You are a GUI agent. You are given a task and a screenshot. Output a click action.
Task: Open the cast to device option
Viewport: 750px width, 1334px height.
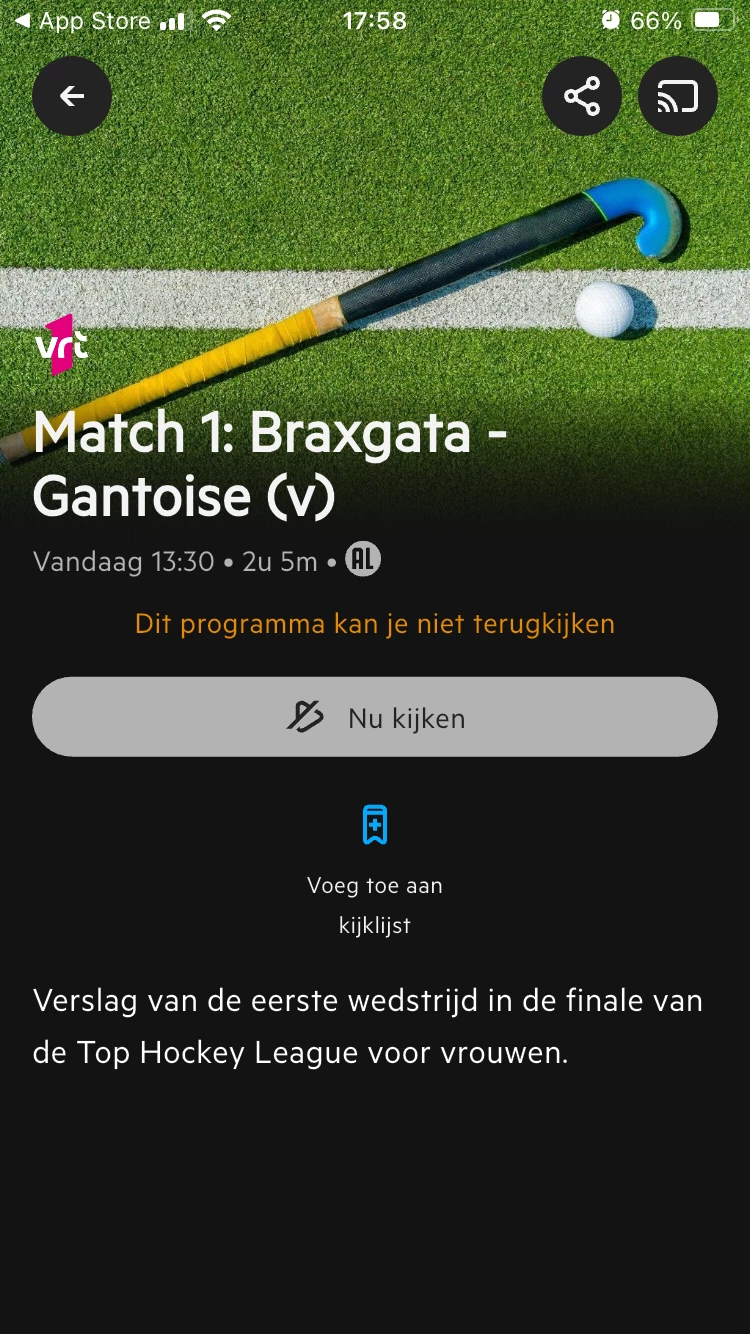point(677,96)
